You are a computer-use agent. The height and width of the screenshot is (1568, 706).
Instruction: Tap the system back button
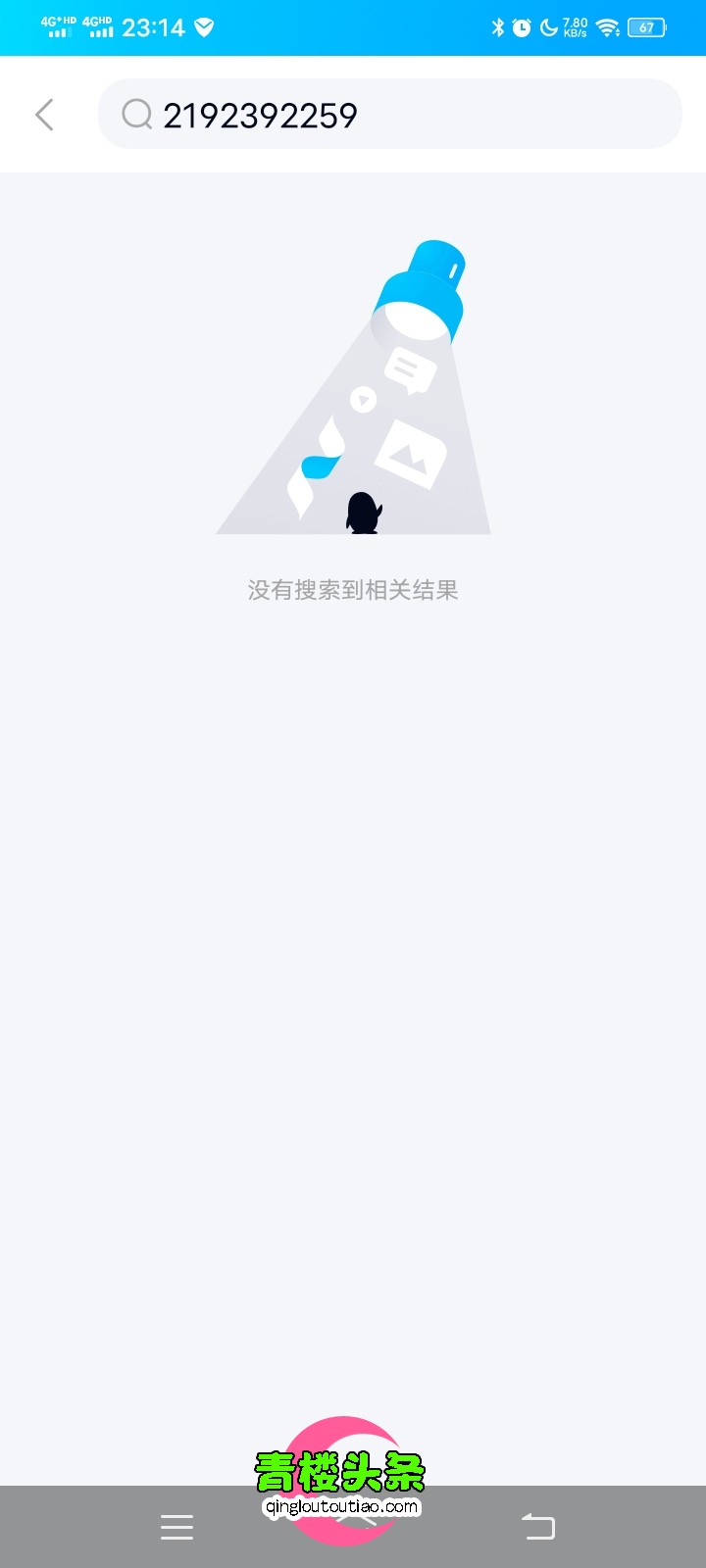(x=537, y=1527)
